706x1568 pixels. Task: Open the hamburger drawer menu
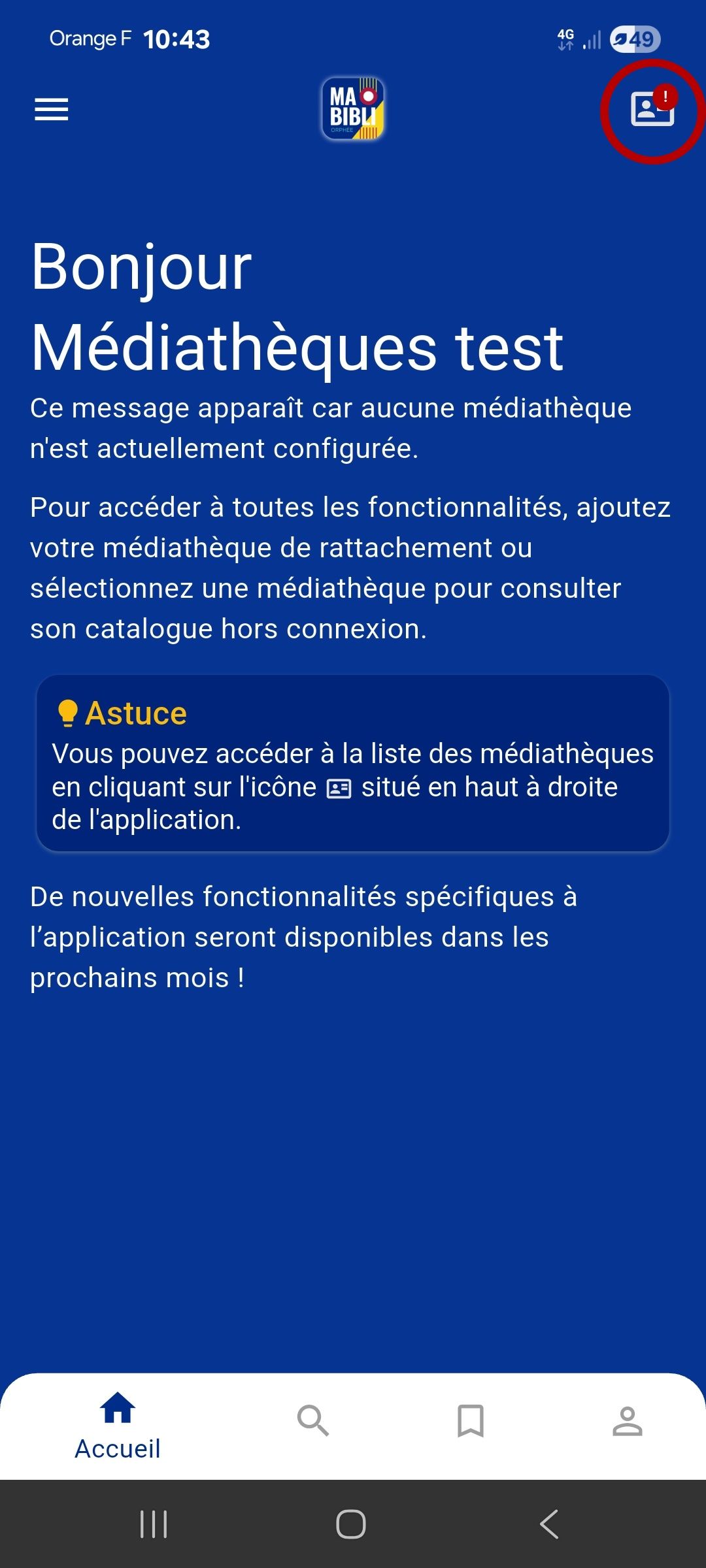tap(52, 109)
